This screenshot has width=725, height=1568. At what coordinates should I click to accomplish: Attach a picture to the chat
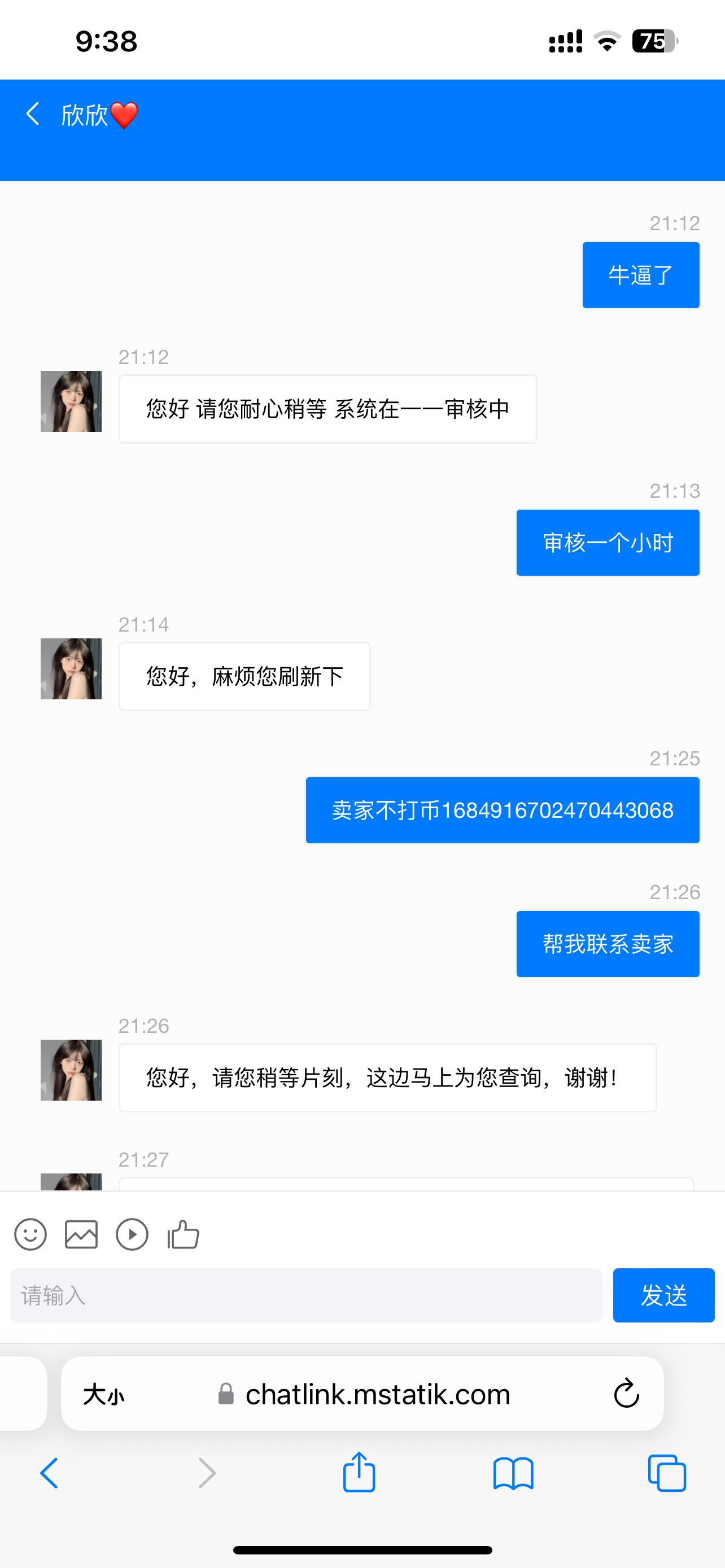tap(81, 1235)
